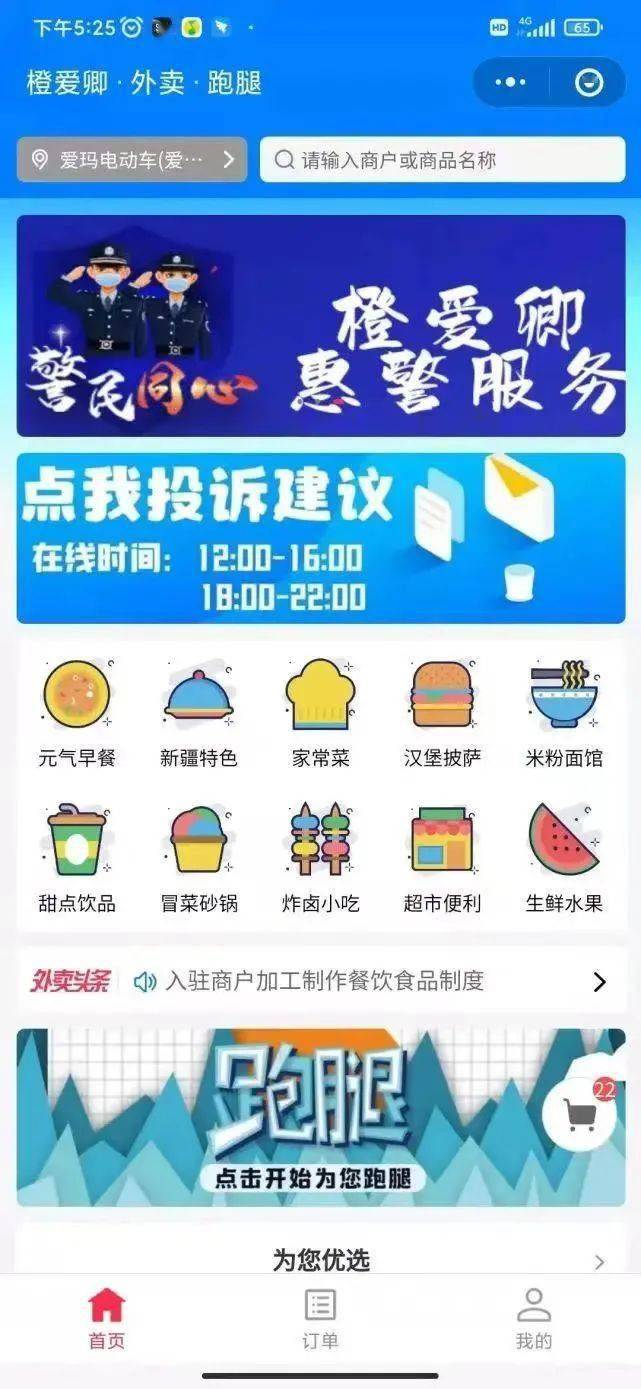The height and width of the screenshot is (1389, 641).
Task: Open the 冒菜砂锅 category
Action: tap(199, 859)
